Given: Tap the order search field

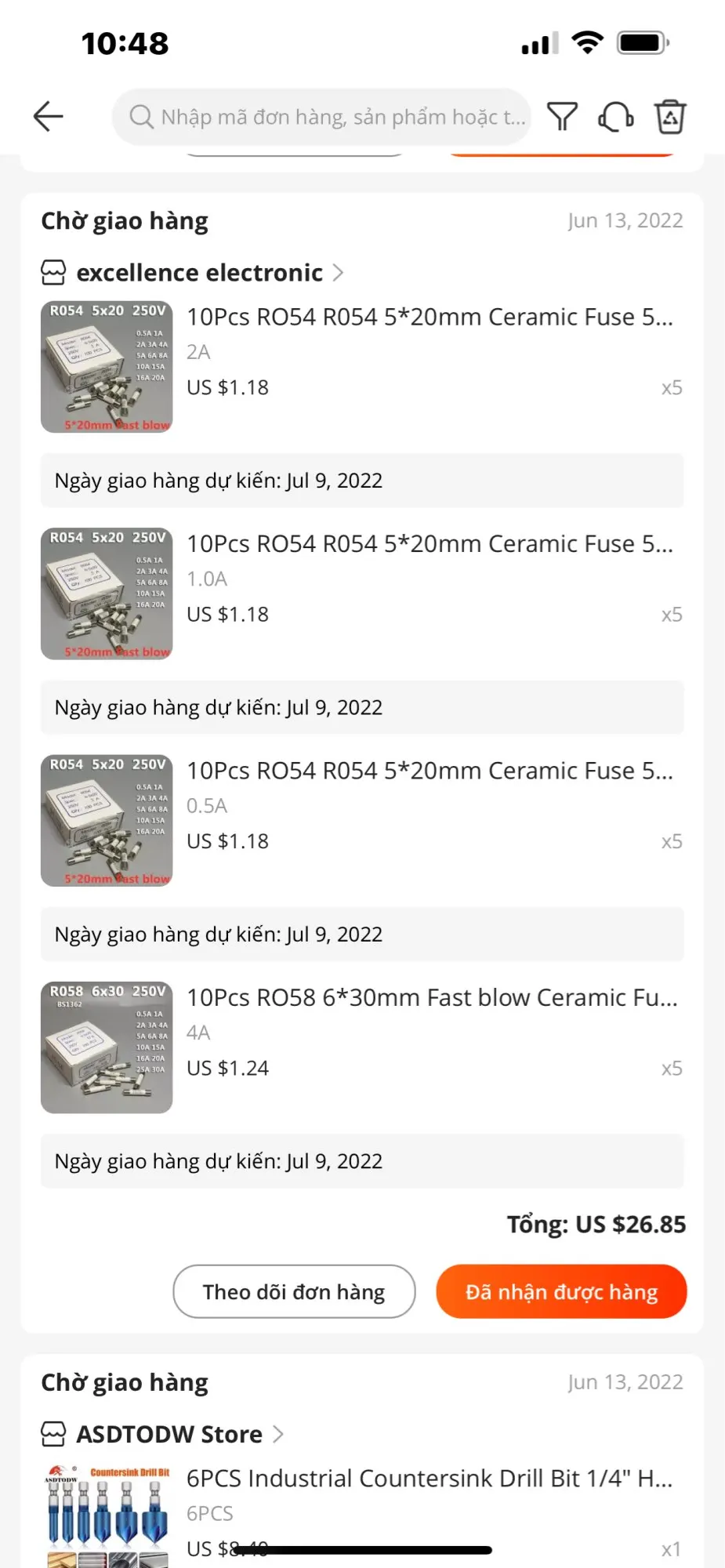Looking at the screenshot, I should 321,117.
